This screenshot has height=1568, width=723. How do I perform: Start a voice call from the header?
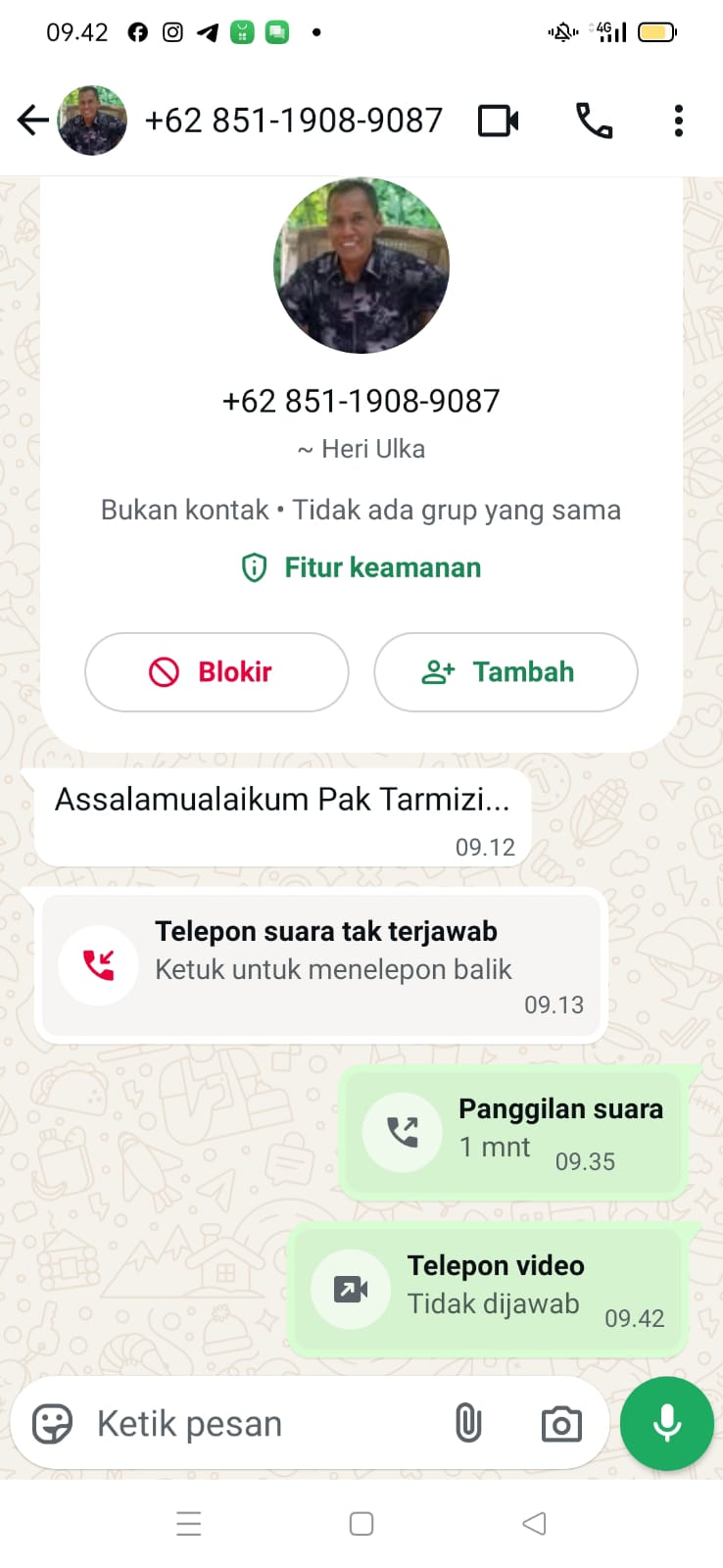[x=594, y=121]
